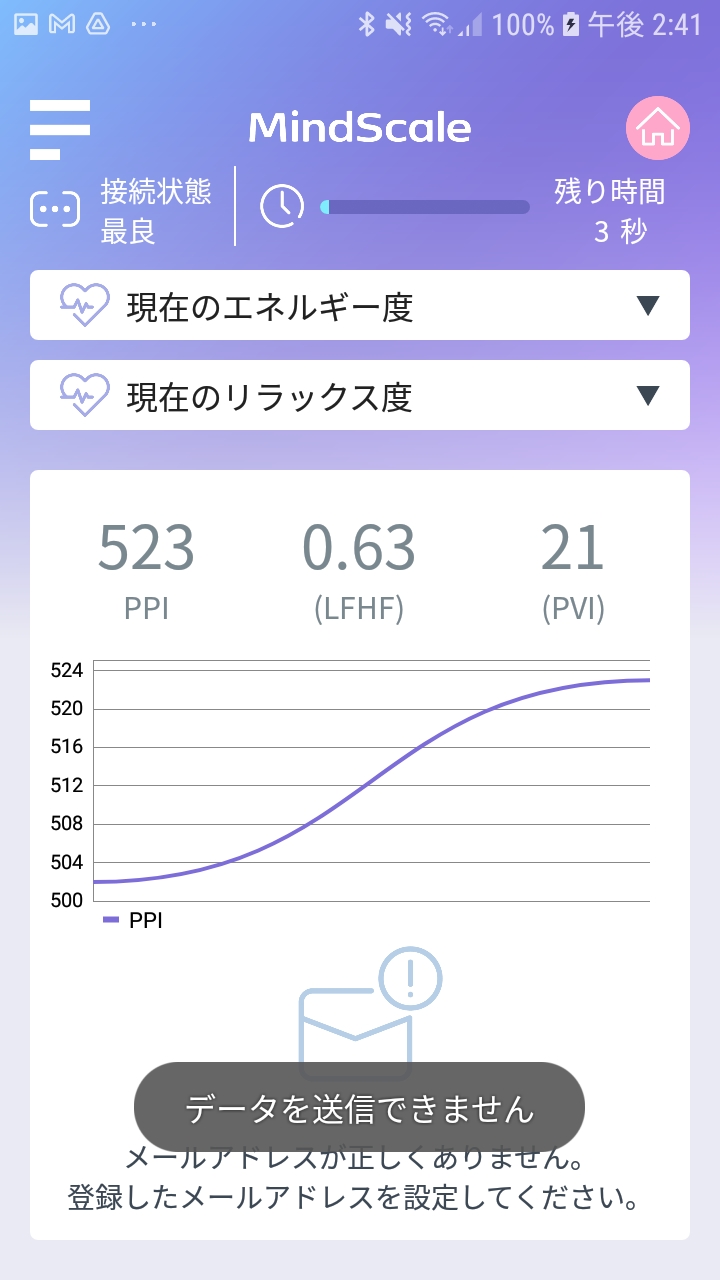
Task: Expand the 現在のリラックス度 dropdown
Action: click(360, 395)
